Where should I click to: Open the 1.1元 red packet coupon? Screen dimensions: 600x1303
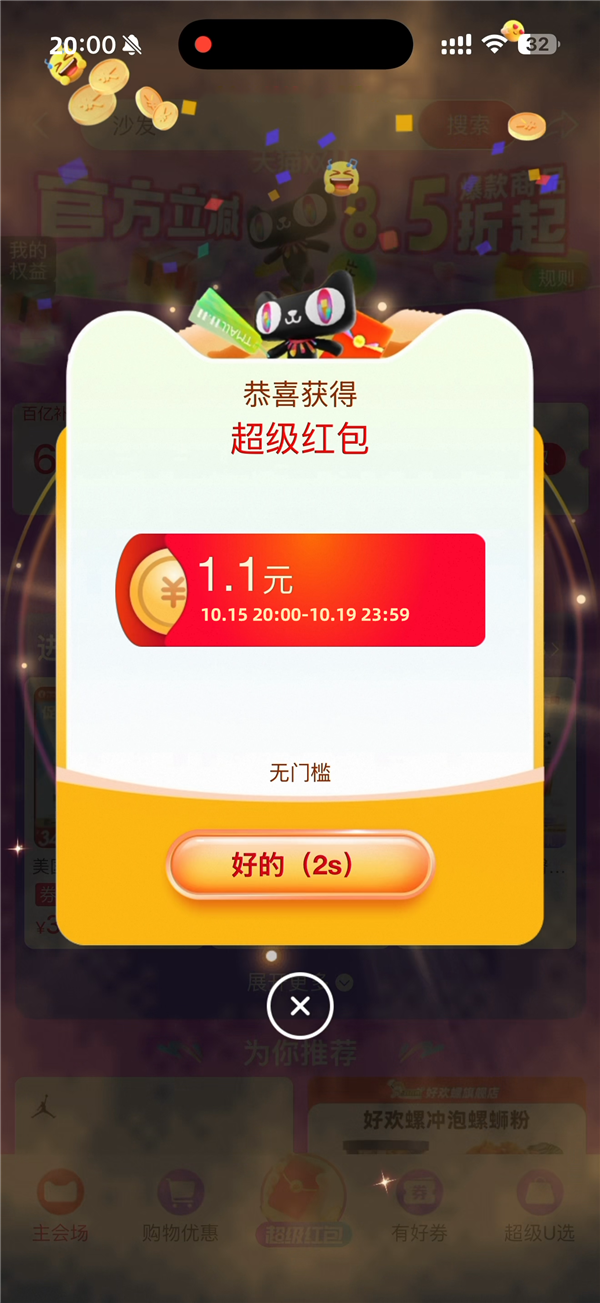tap(300, 590)
